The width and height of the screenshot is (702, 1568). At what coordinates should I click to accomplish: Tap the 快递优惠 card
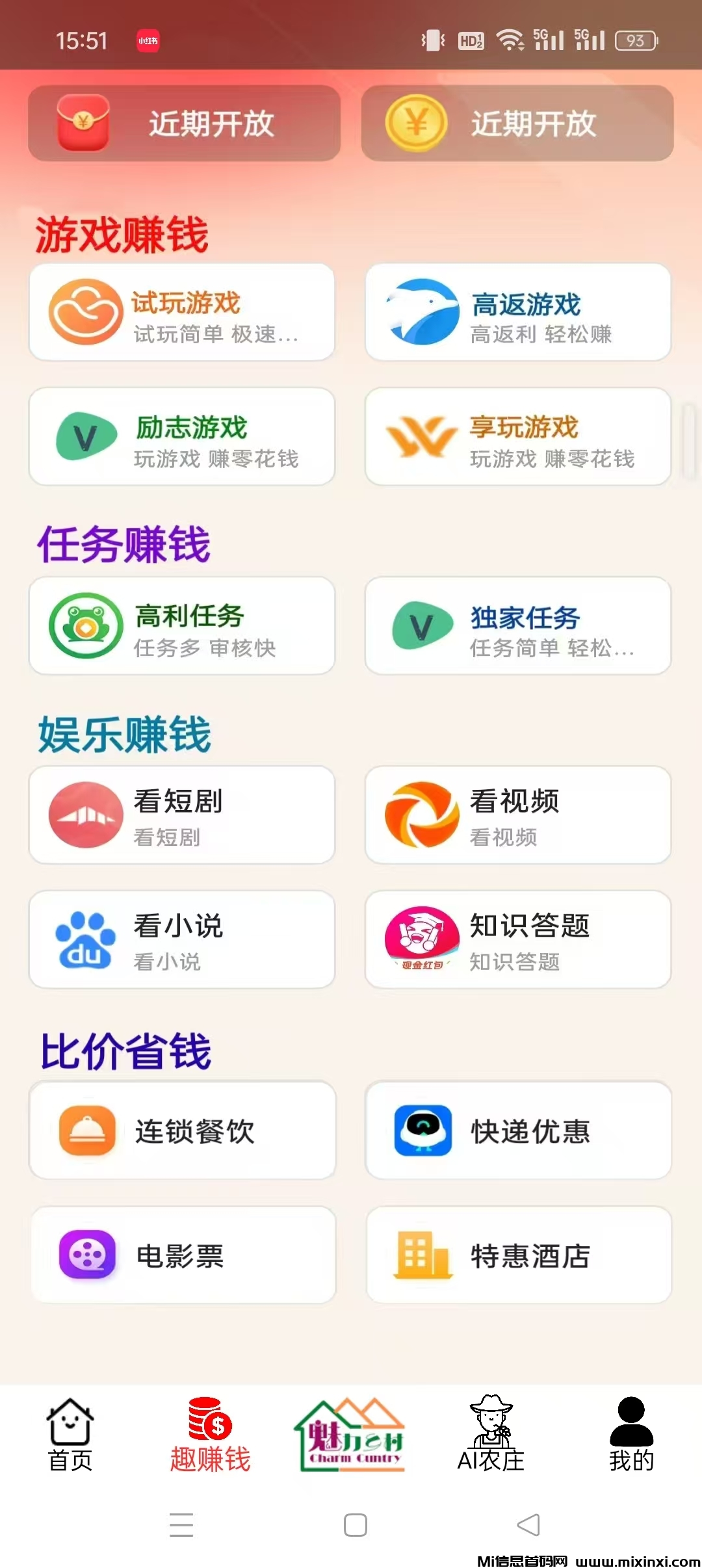(518, 1130)
